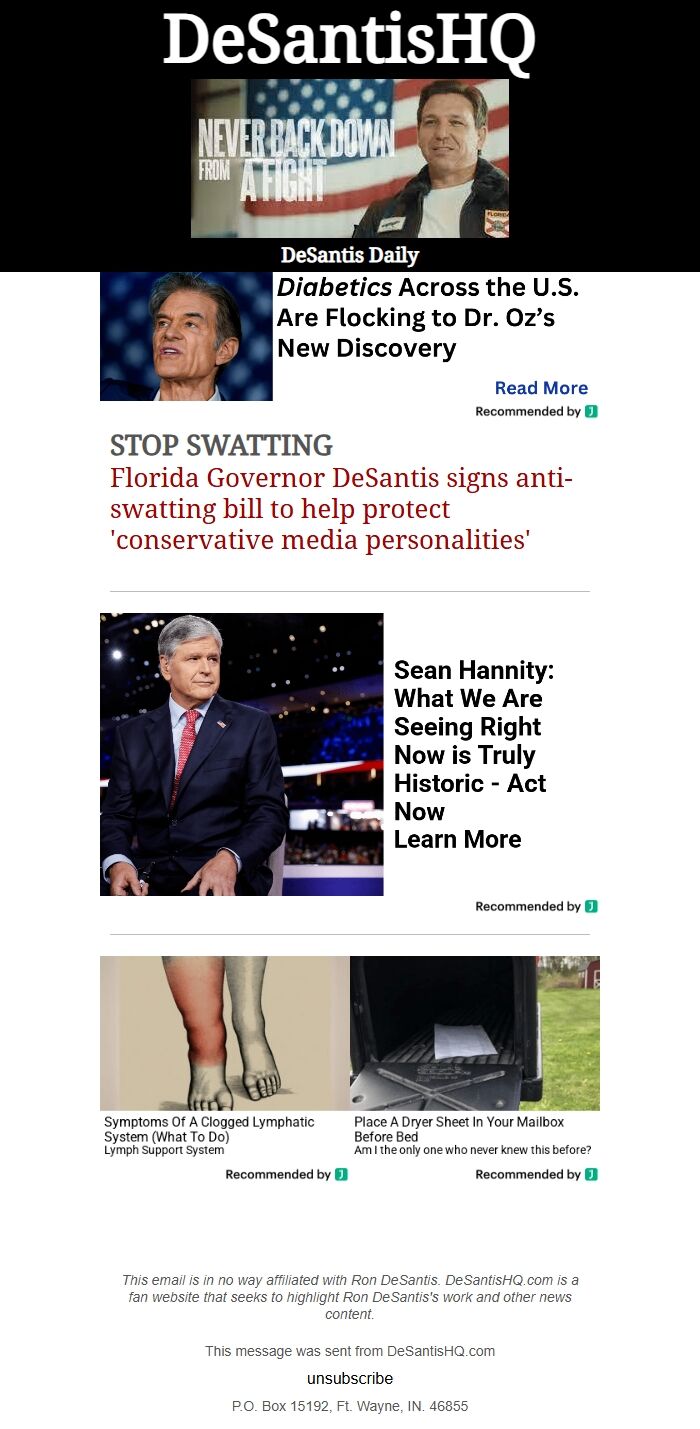
Task: Open the Dr. Oz photo thumbnail
Action: 186,336
